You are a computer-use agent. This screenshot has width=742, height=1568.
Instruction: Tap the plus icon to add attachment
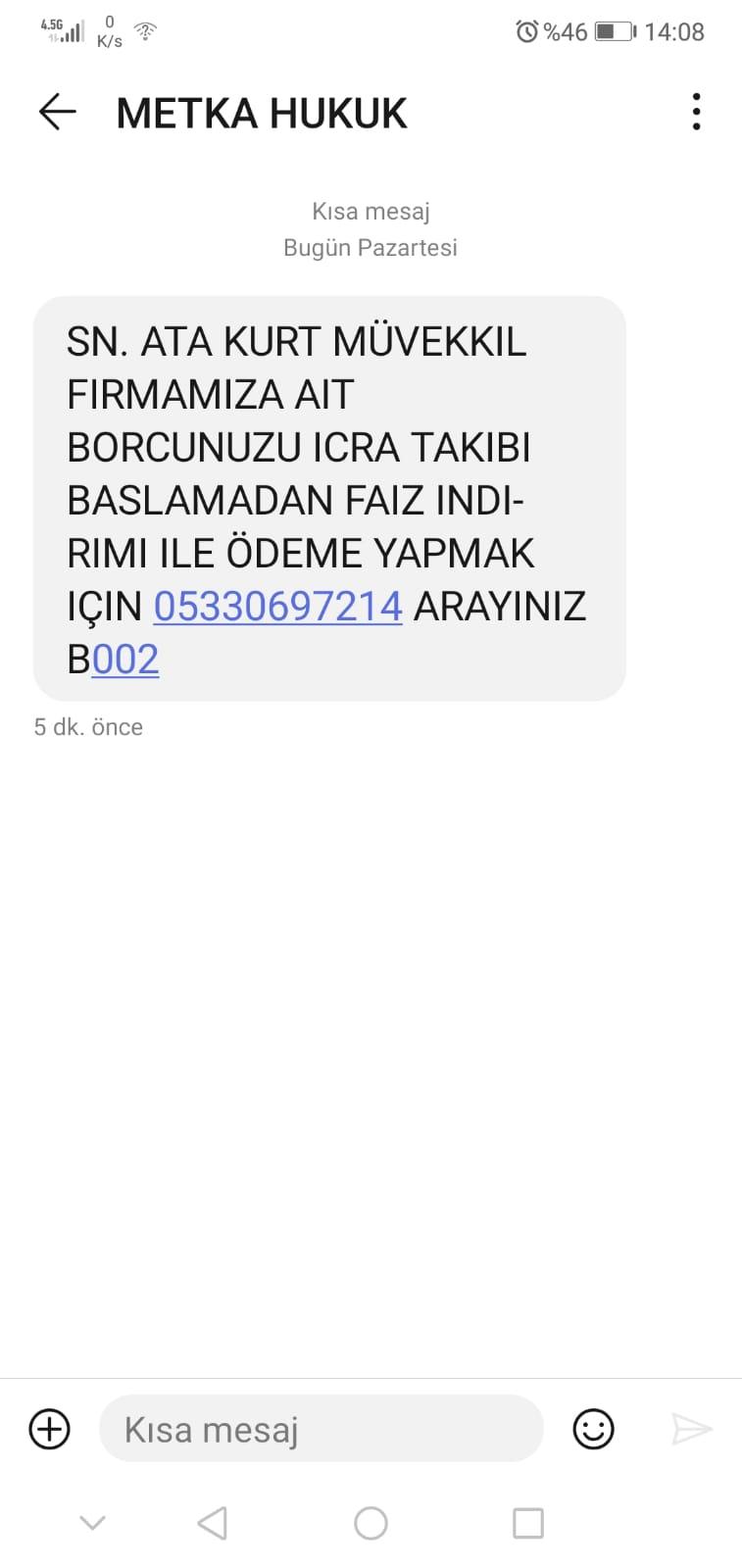48,1429
